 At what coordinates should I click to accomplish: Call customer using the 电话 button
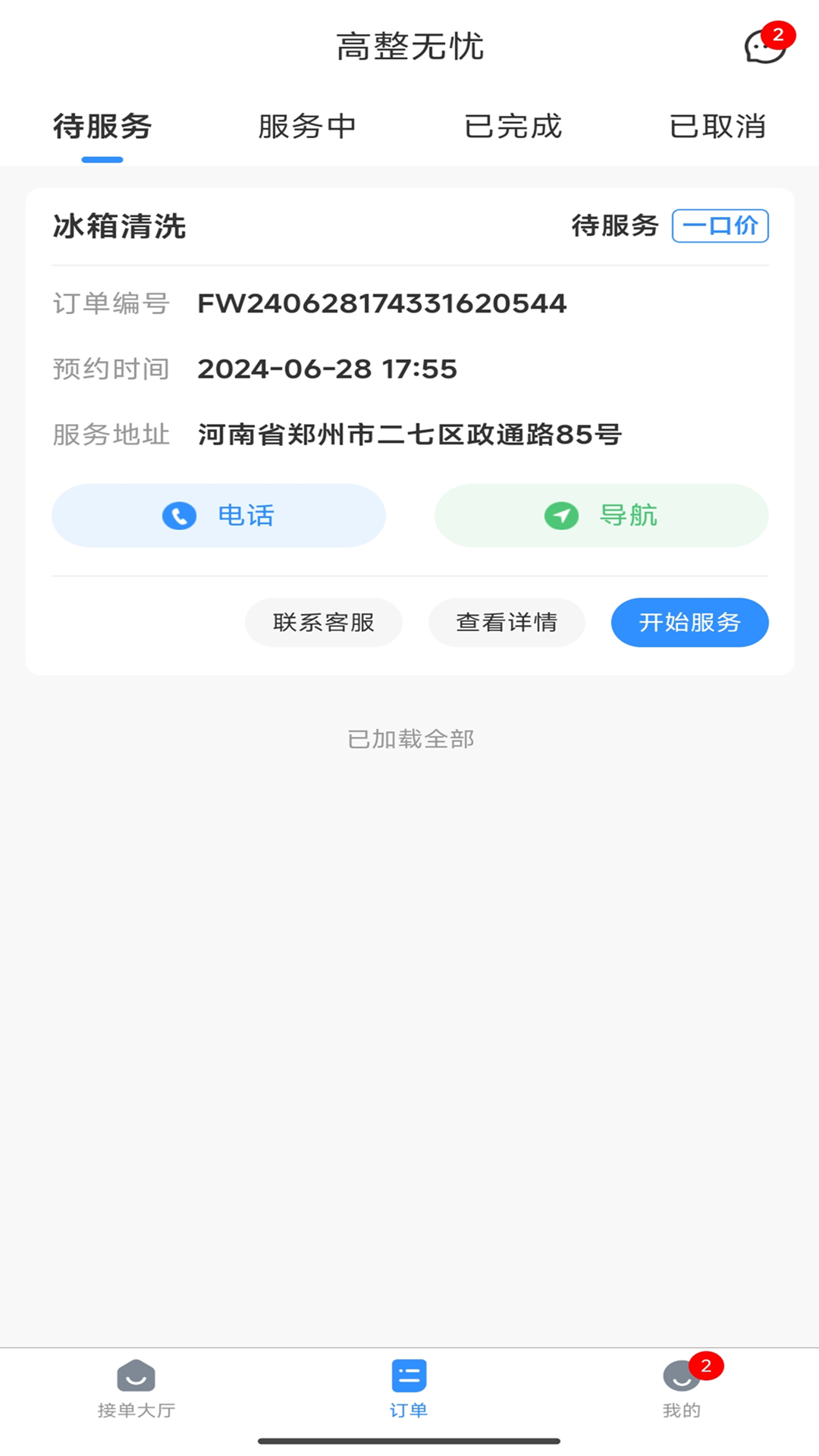coord(218,515)
